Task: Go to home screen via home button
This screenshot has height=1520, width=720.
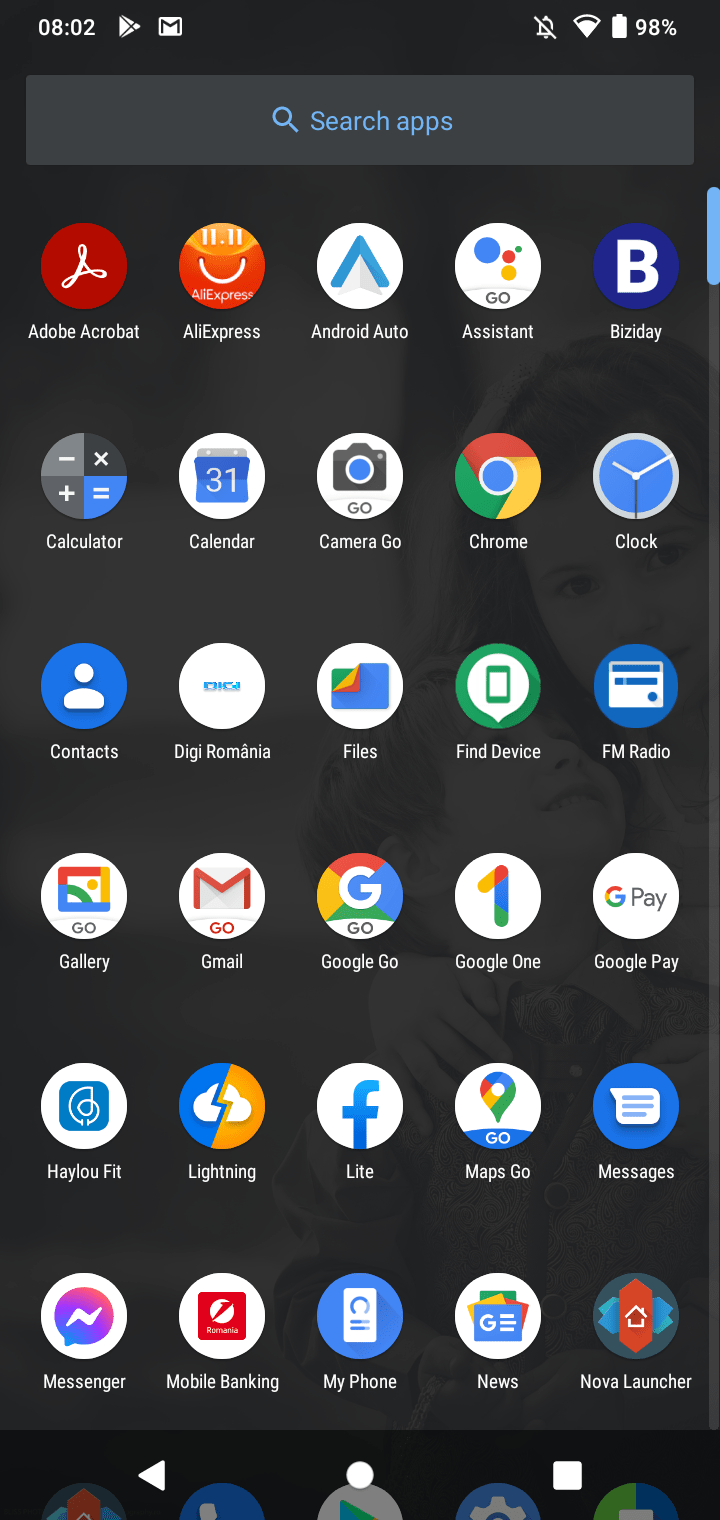Action: pyautogui.click(x=360, y=1475)
